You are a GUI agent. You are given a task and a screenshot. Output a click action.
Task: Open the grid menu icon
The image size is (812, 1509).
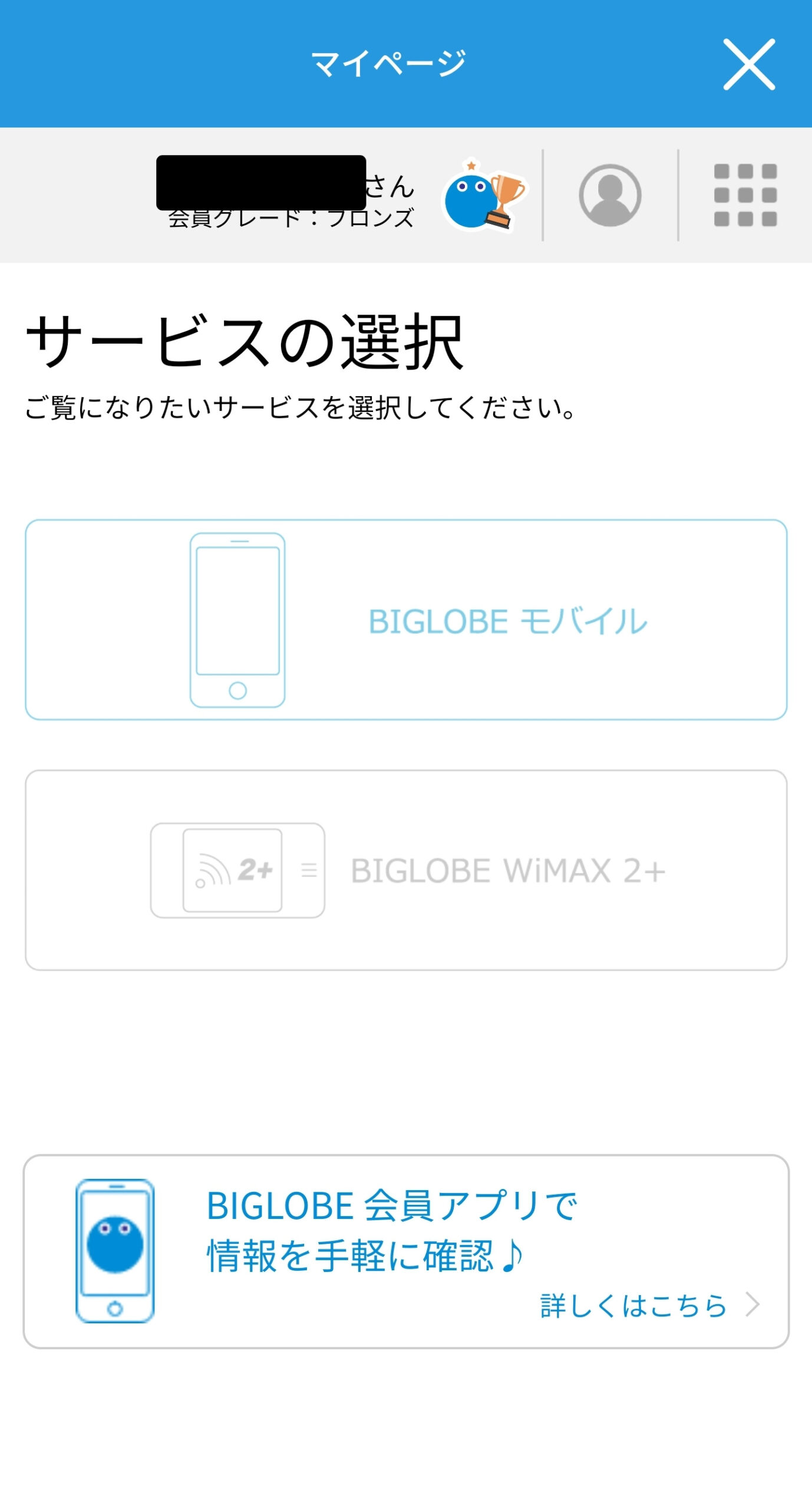coord(745,195)
